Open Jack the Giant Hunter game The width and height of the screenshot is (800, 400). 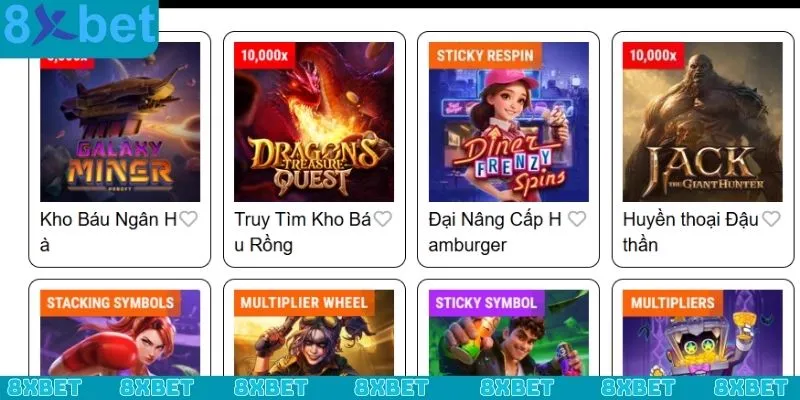click(x=701, y=125)
